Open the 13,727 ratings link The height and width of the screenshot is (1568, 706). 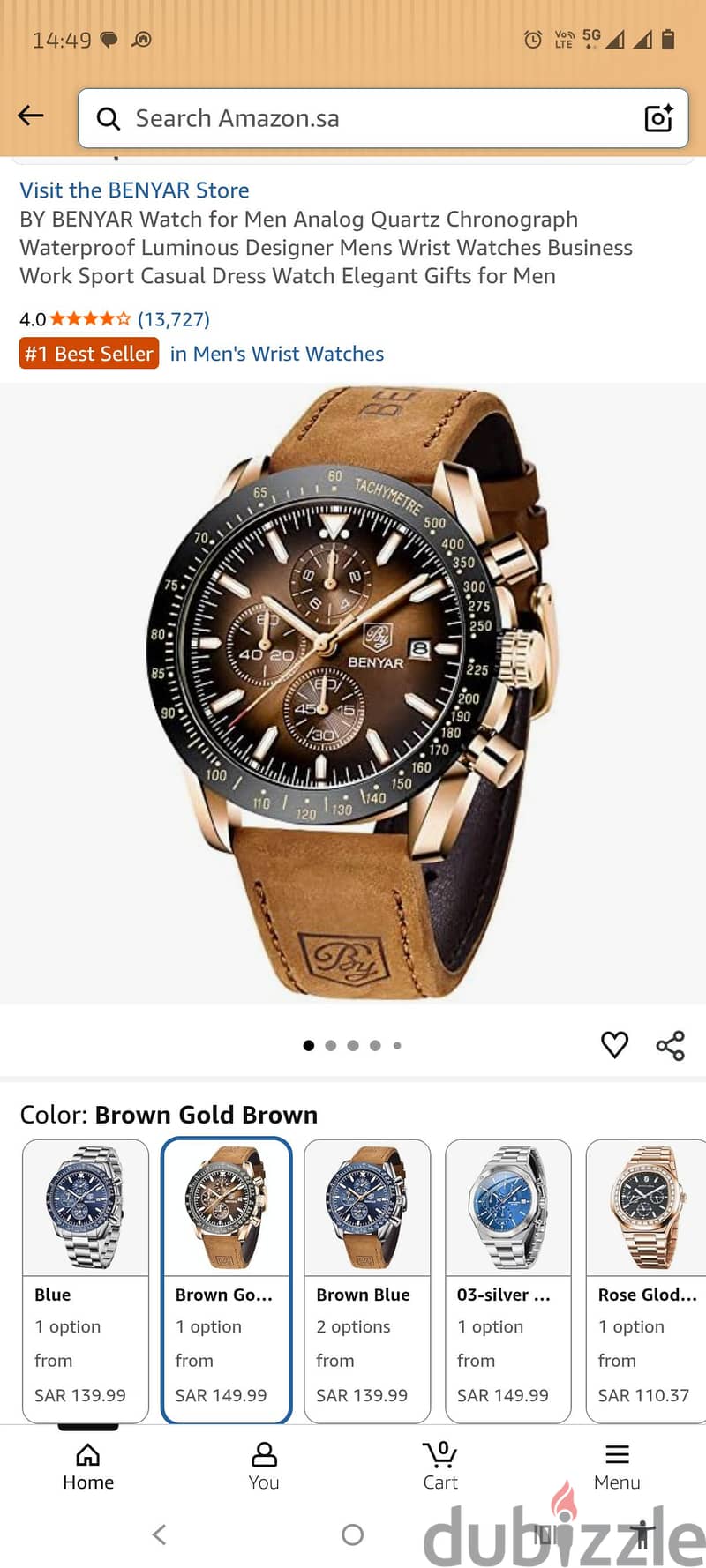point(174,319)
